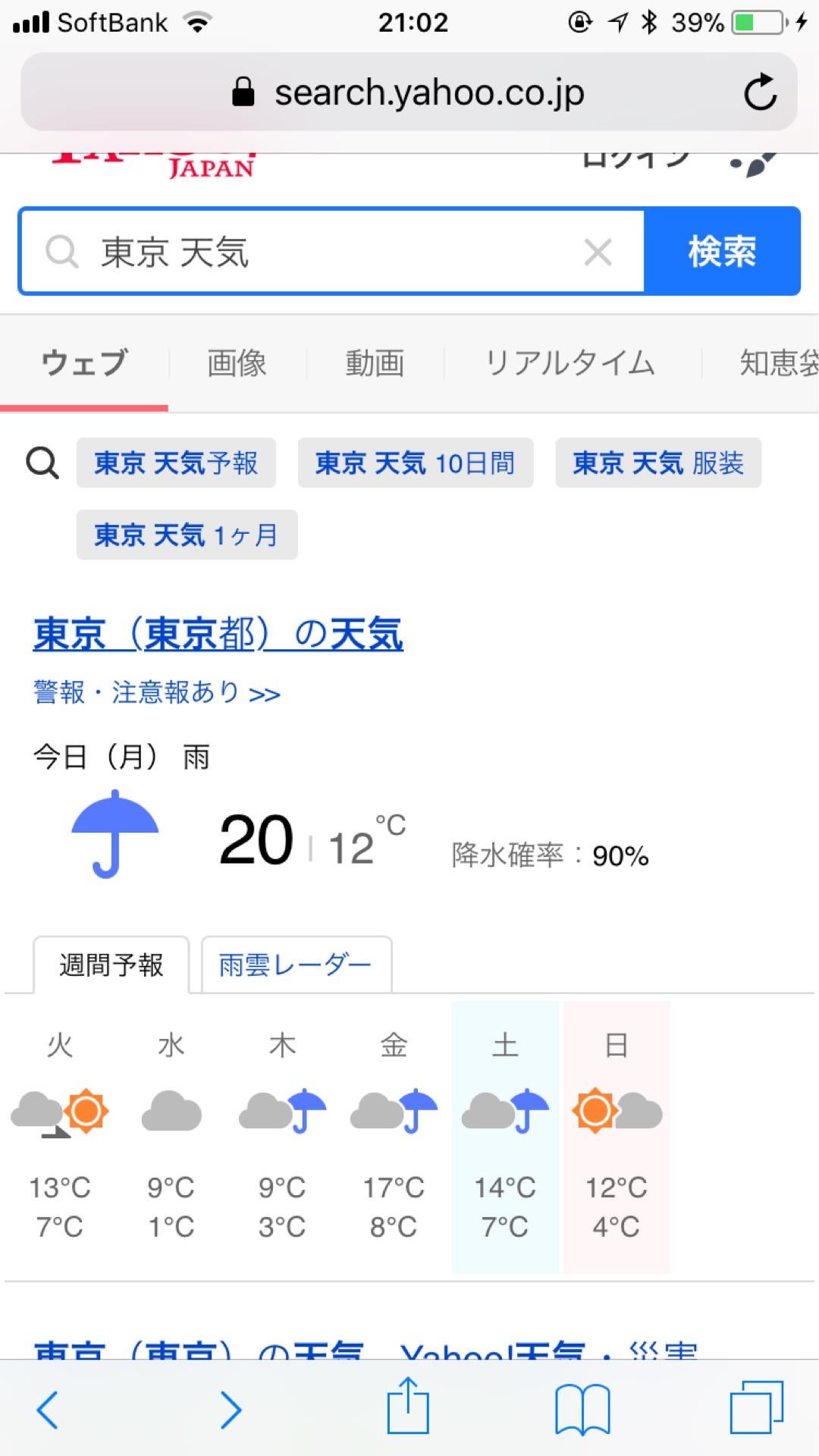Clear the search field with the X
The width and height of the screenshot is (819, 1456).
(x=598, y=251)
